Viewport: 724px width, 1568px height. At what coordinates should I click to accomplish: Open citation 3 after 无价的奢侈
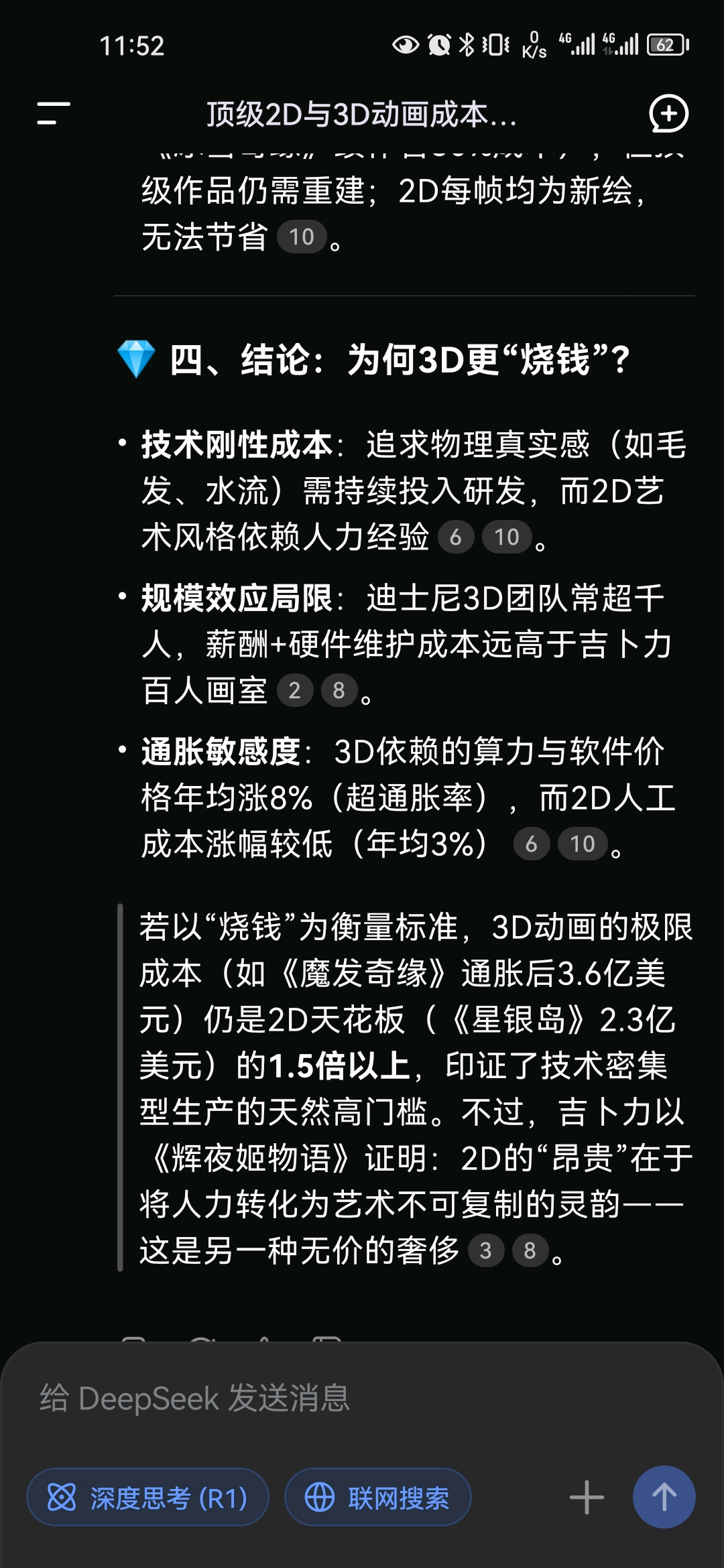tap(486, 1250)
